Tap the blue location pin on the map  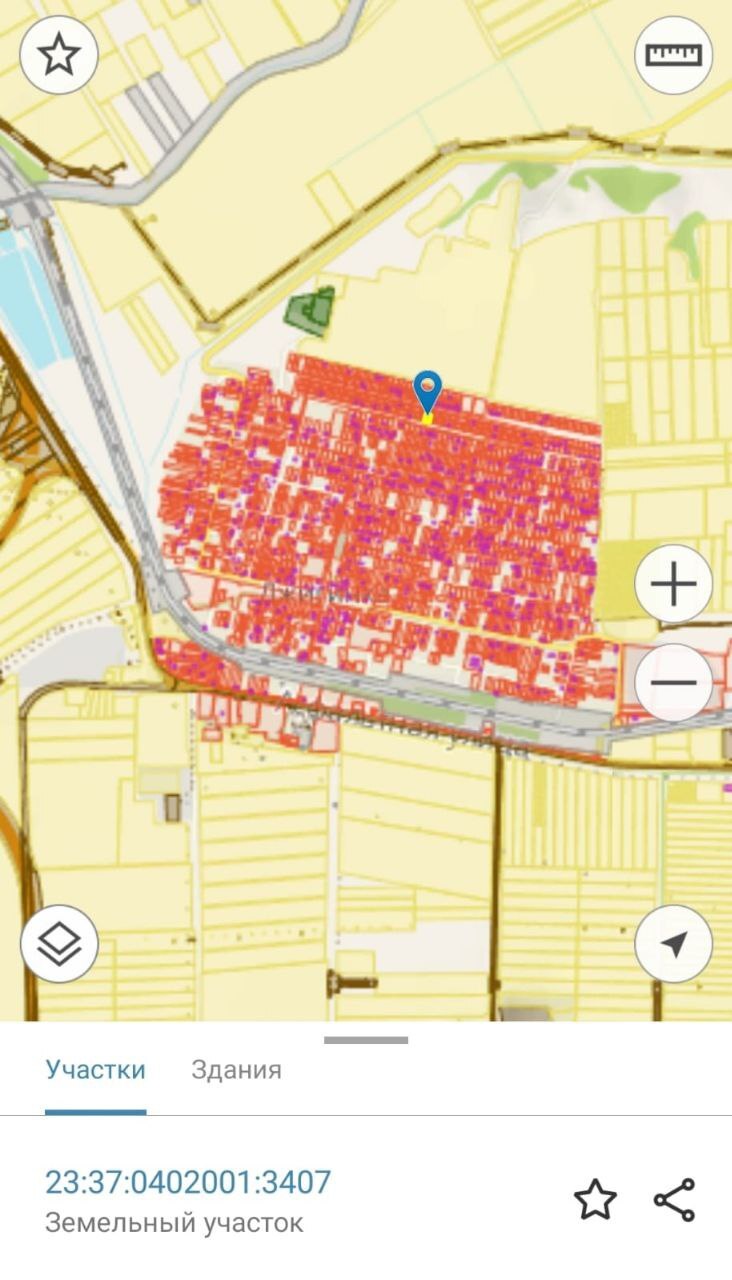click(x=428, y=392)
